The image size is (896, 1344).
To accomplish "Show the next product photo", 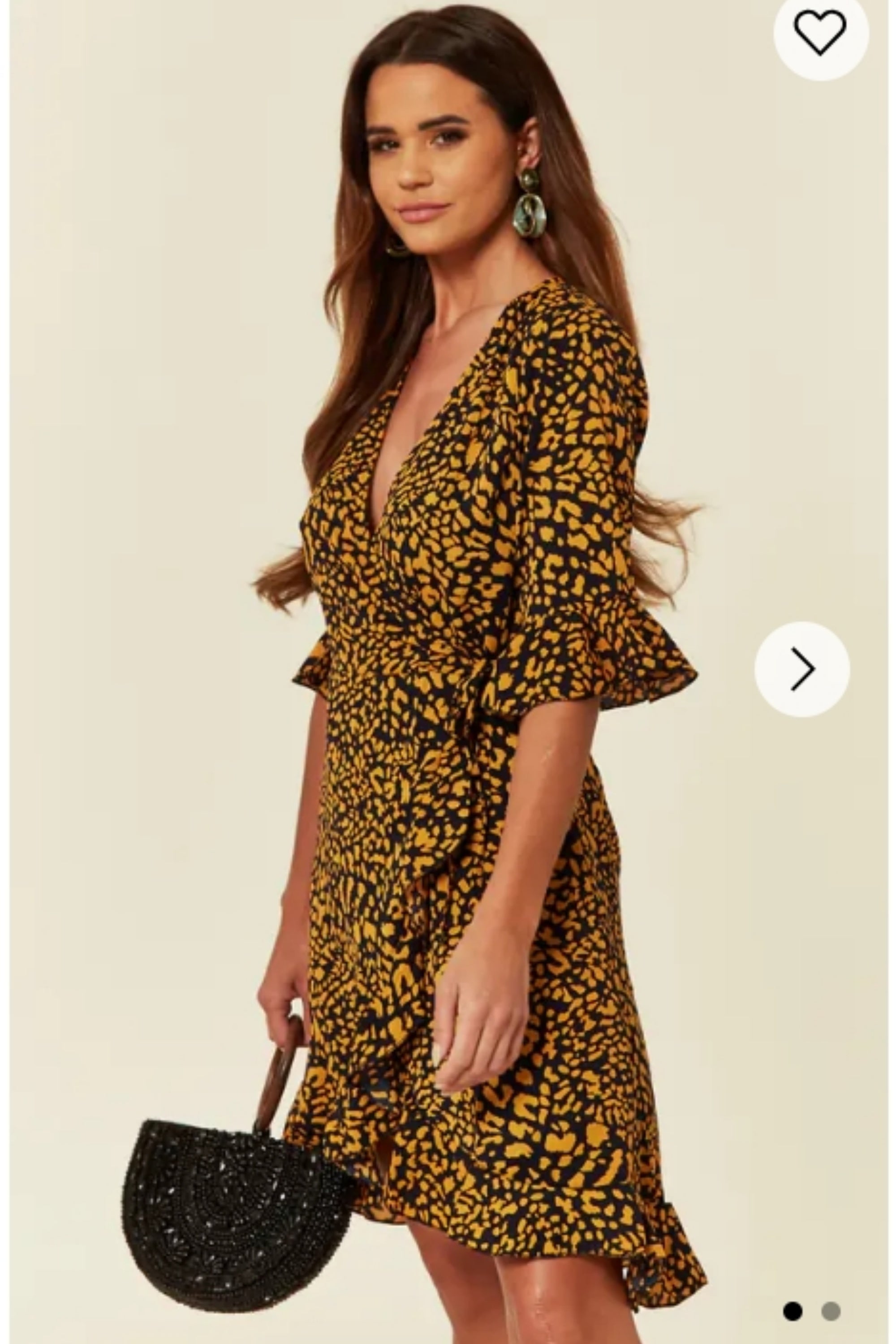I will click(802, 669).
